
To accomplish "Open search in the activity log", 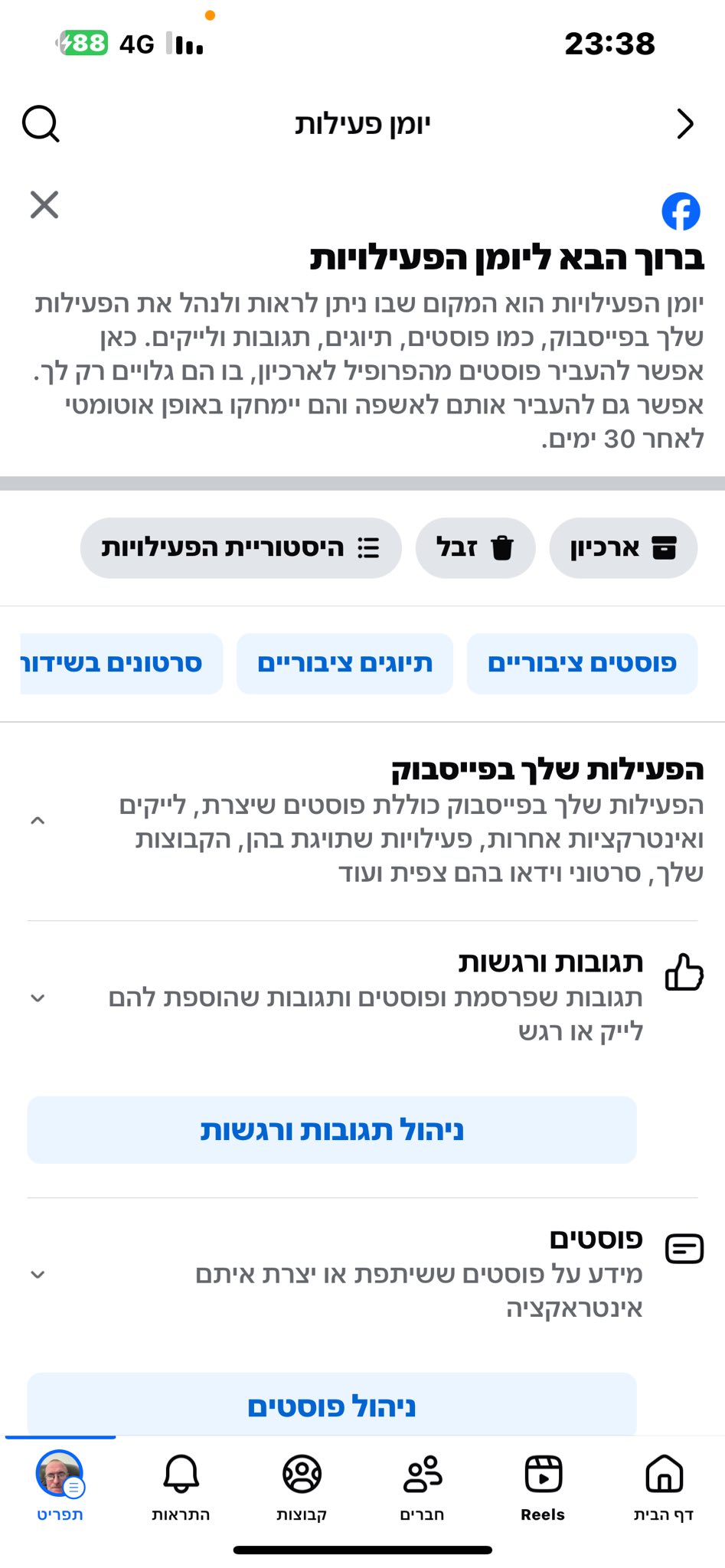I will pyautogui.click(x=41, y=124).
